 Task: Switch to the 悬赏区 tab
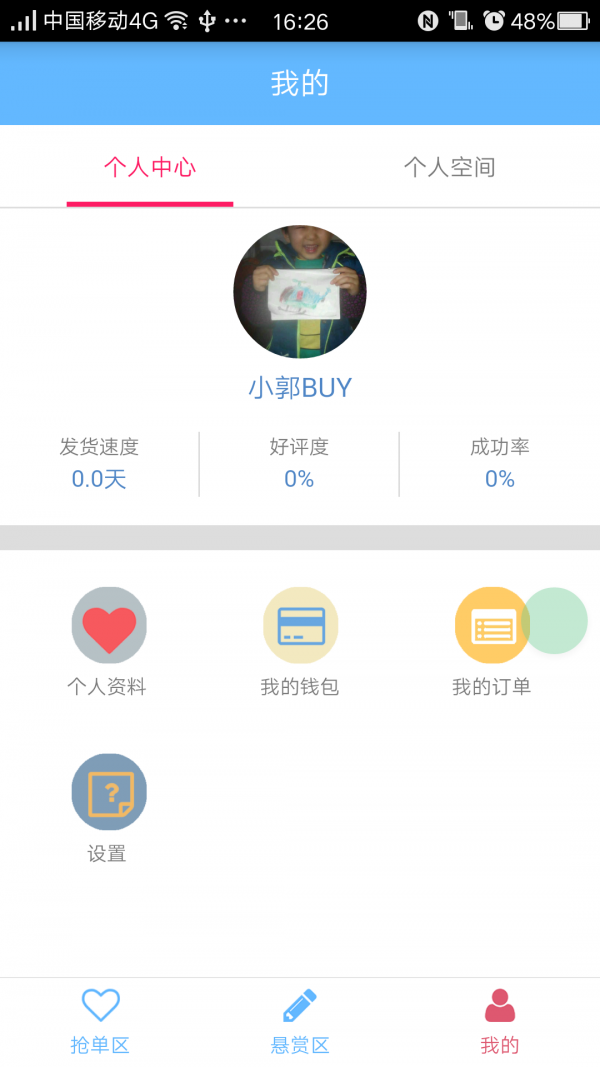click(x=300, y=1019)
